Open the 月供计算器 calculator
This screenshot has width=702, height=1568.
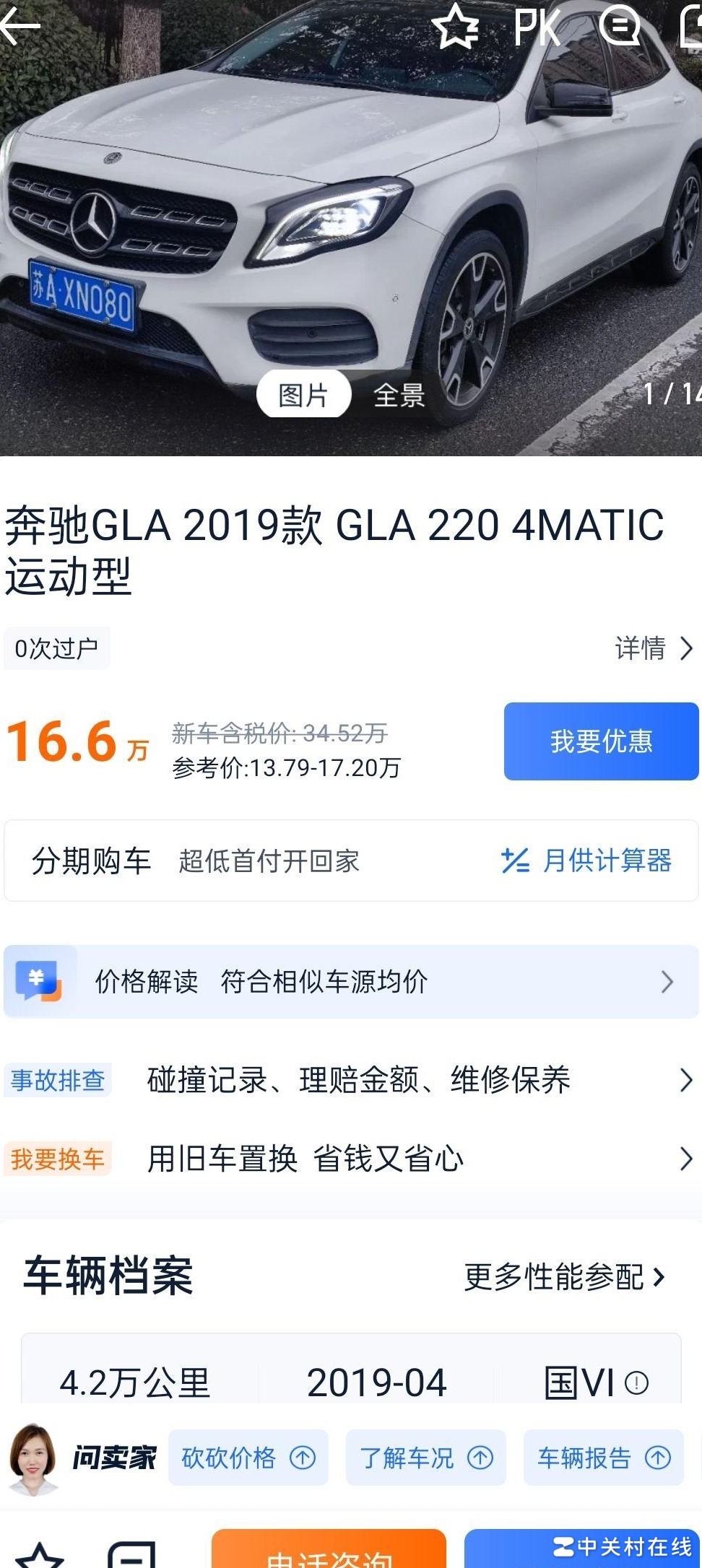(586, 861)
